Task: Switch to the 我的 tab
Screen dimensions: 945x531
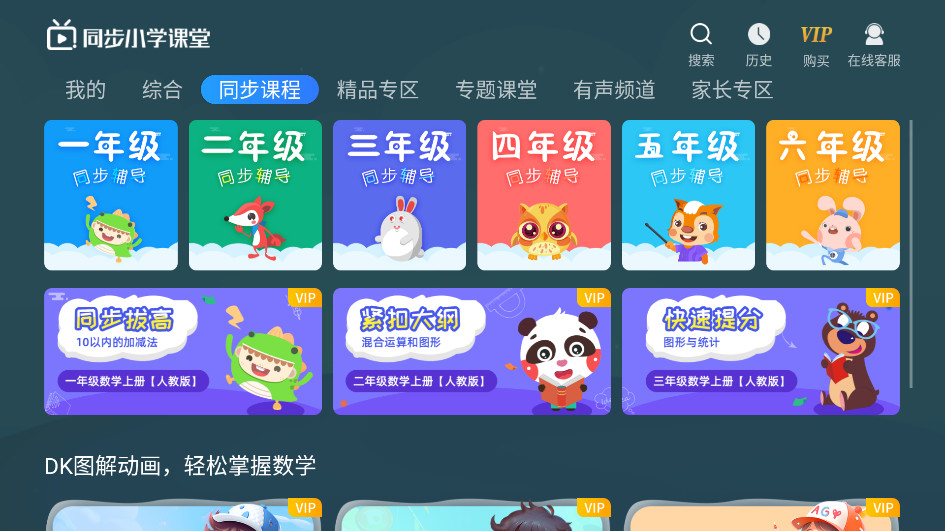Action: point(86,90)
